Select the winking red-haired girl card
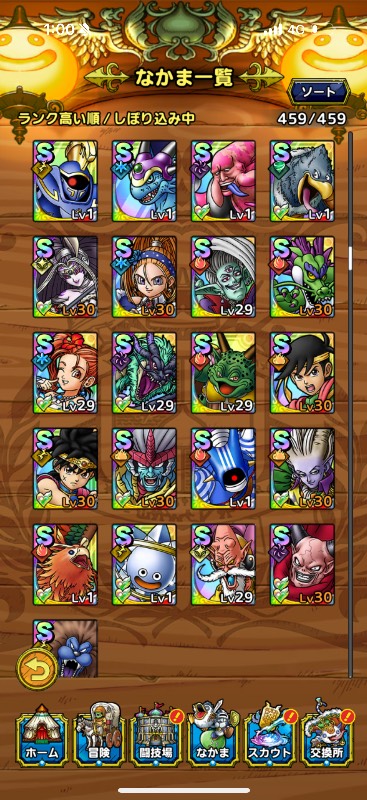This screenshot has width=367, height=800. [65, 372]
